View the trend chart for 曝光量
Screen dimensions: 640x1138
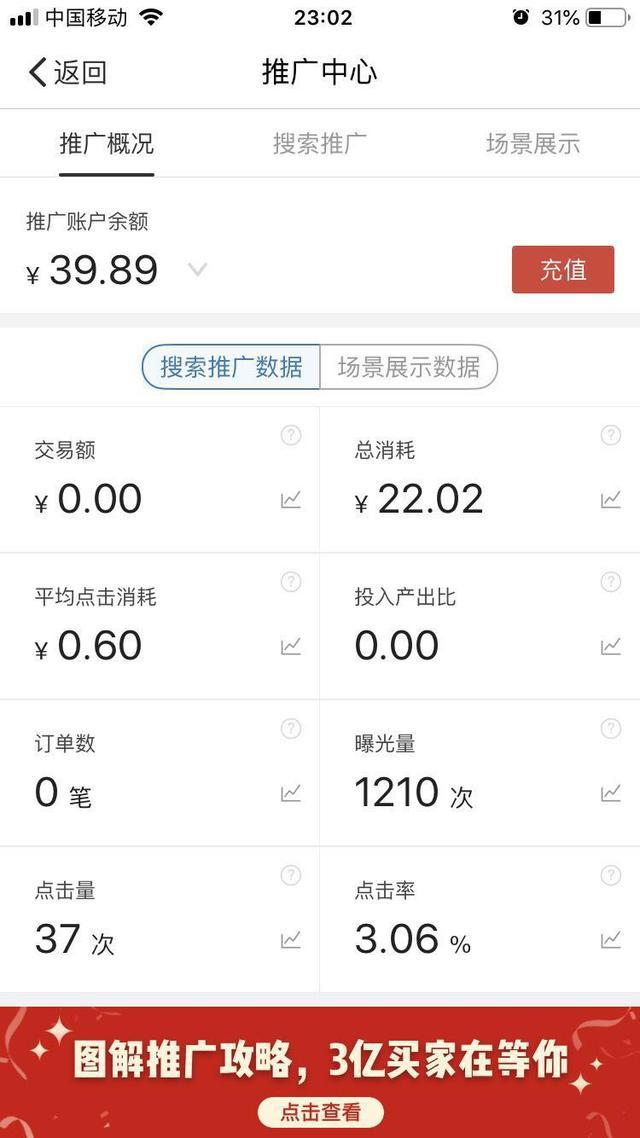tap(611, 793)
